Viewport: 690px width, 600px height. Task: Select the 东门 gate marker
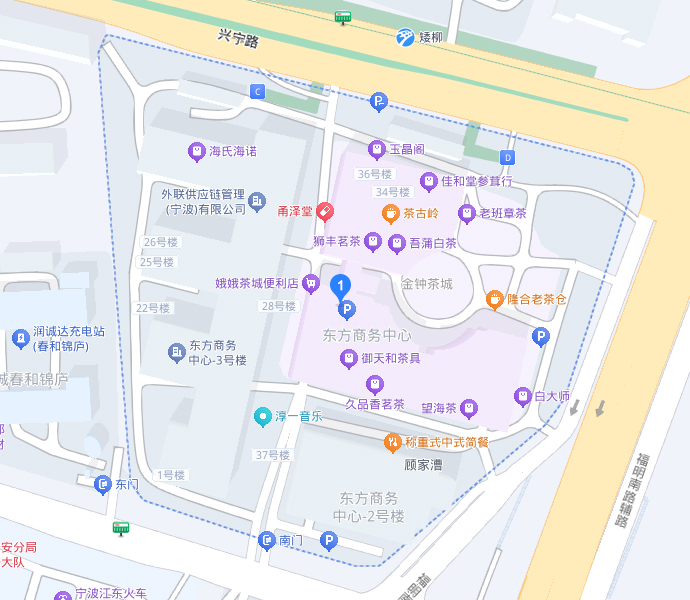pos(102,484)
